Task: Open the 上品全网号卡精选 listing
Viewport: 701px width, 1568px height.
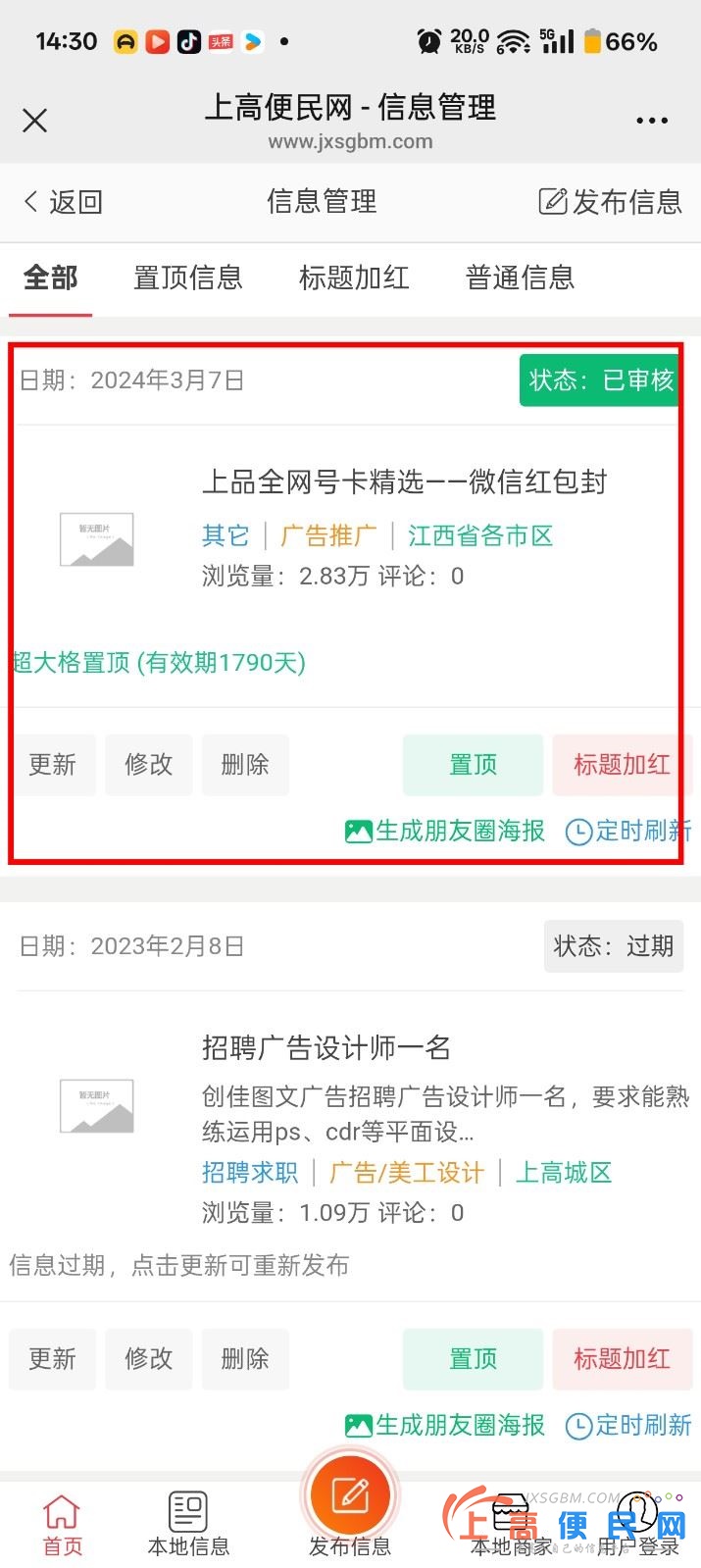Action: click(x=404, y=481)
